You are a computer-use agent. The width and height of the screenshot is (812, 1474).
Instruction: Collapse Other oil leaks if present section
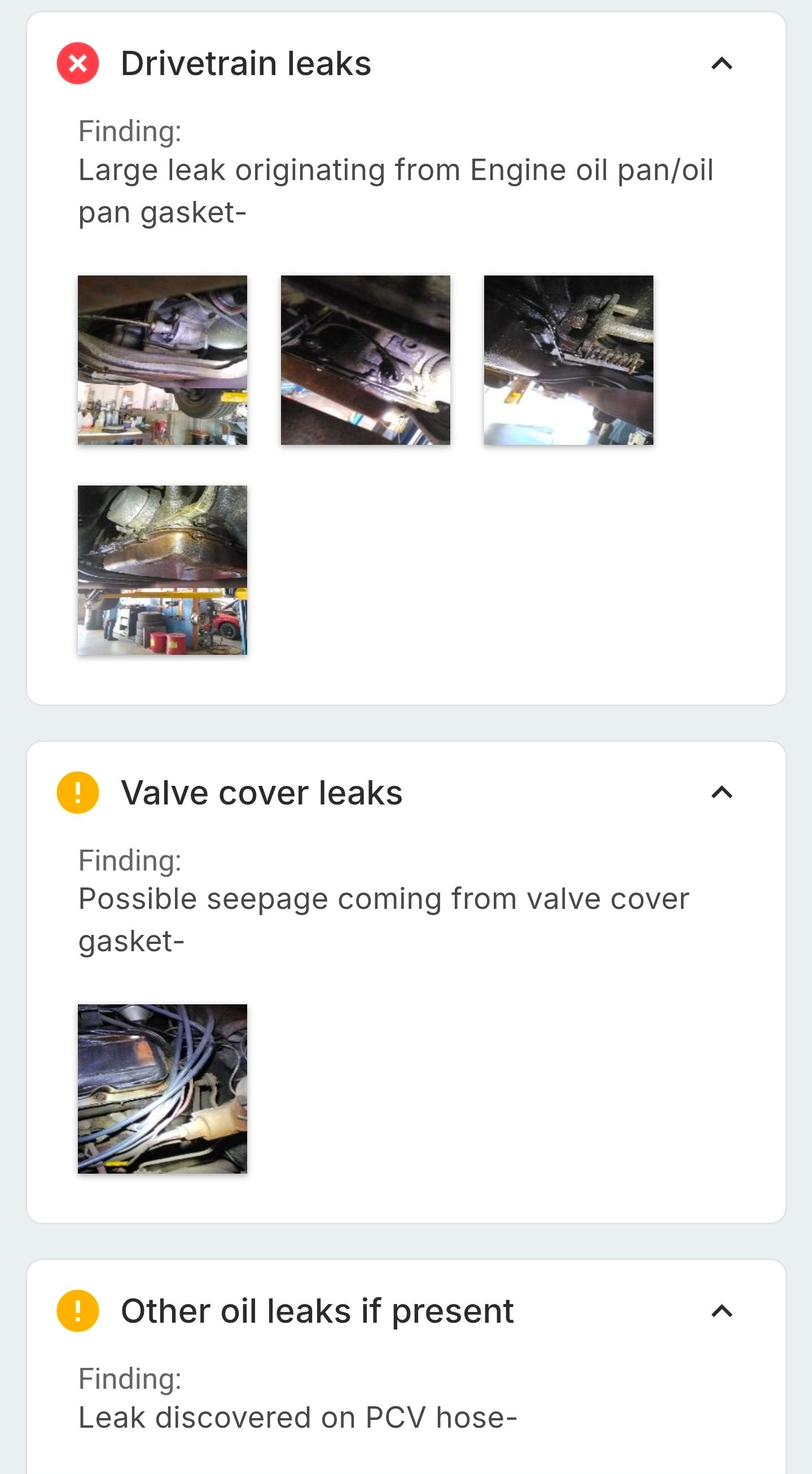pyautogui.click(x=722, y=1311)
